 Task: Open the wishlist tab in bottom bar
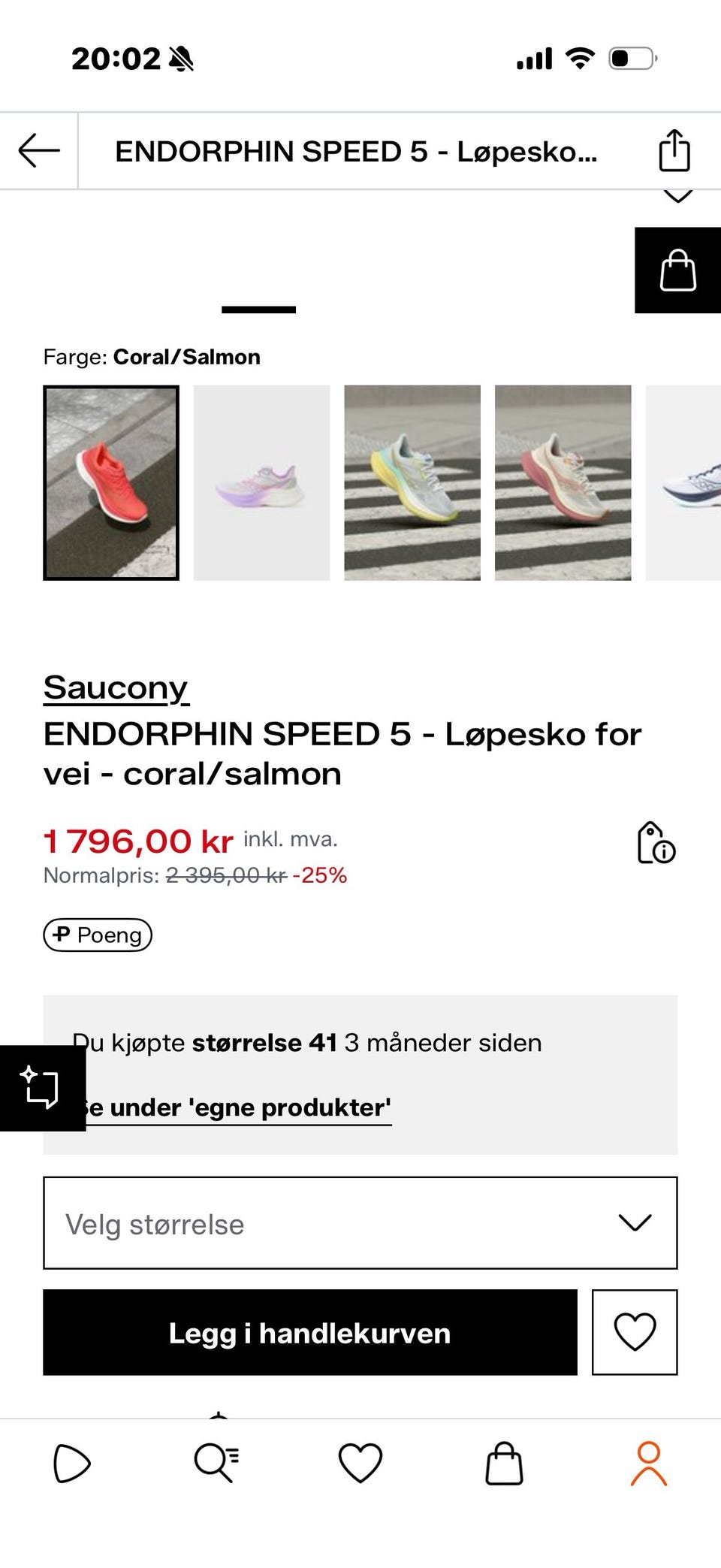(x=360, y=1464)
